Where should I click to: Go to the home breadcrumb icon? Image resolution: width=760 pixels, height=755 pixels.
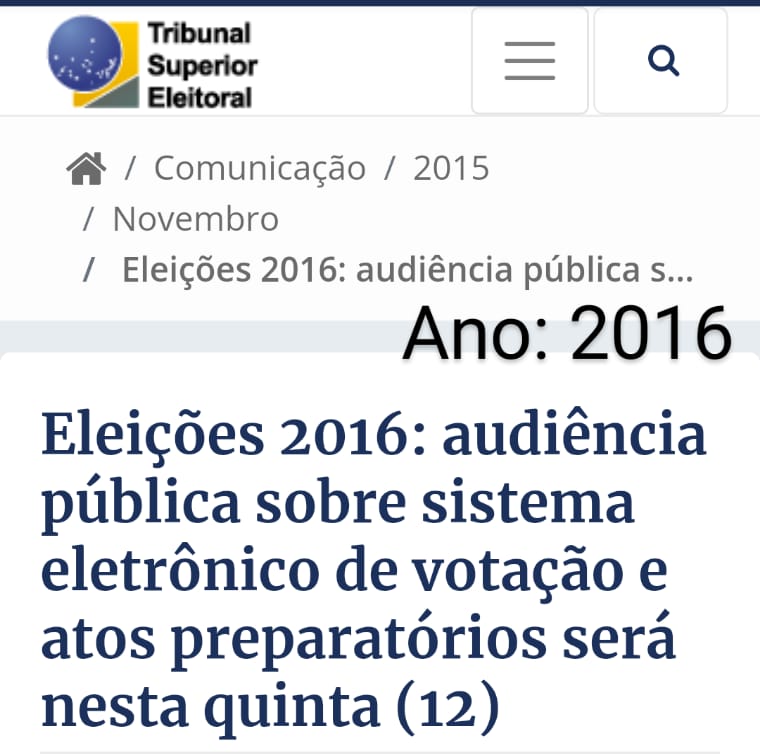tap(86, 169)
